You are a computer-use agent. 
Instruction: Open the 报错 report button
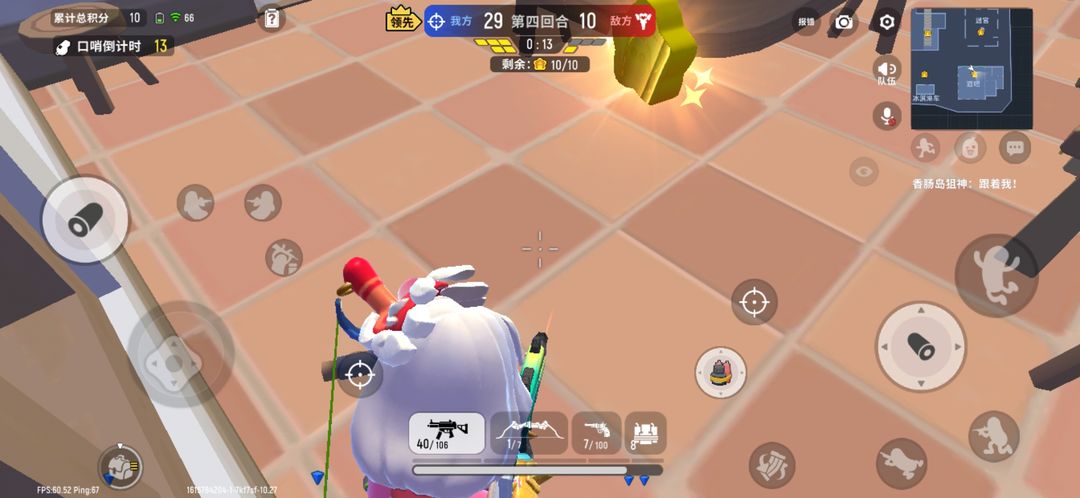pos(806,21)
